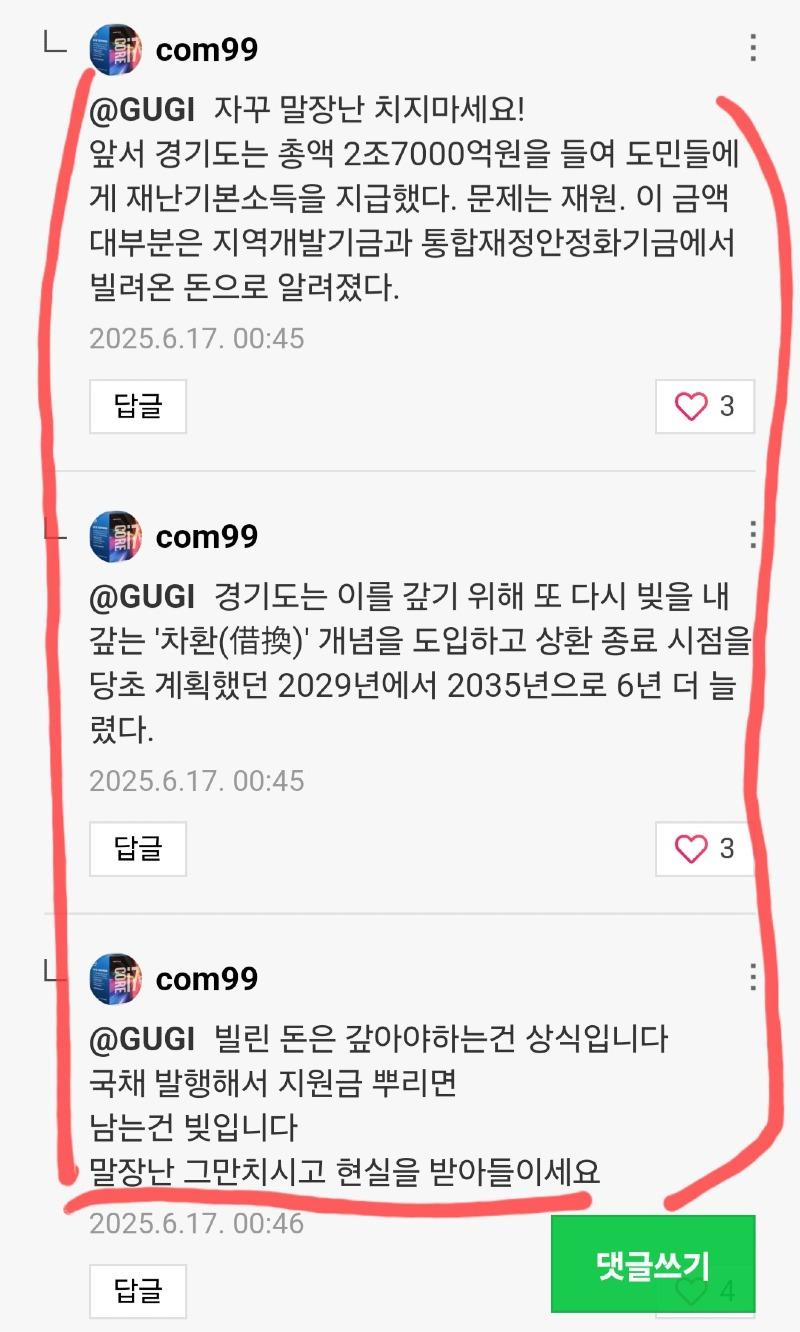The image size is (800, 1332).
Task: Click 답글 under the first comment
Action: 137,406
